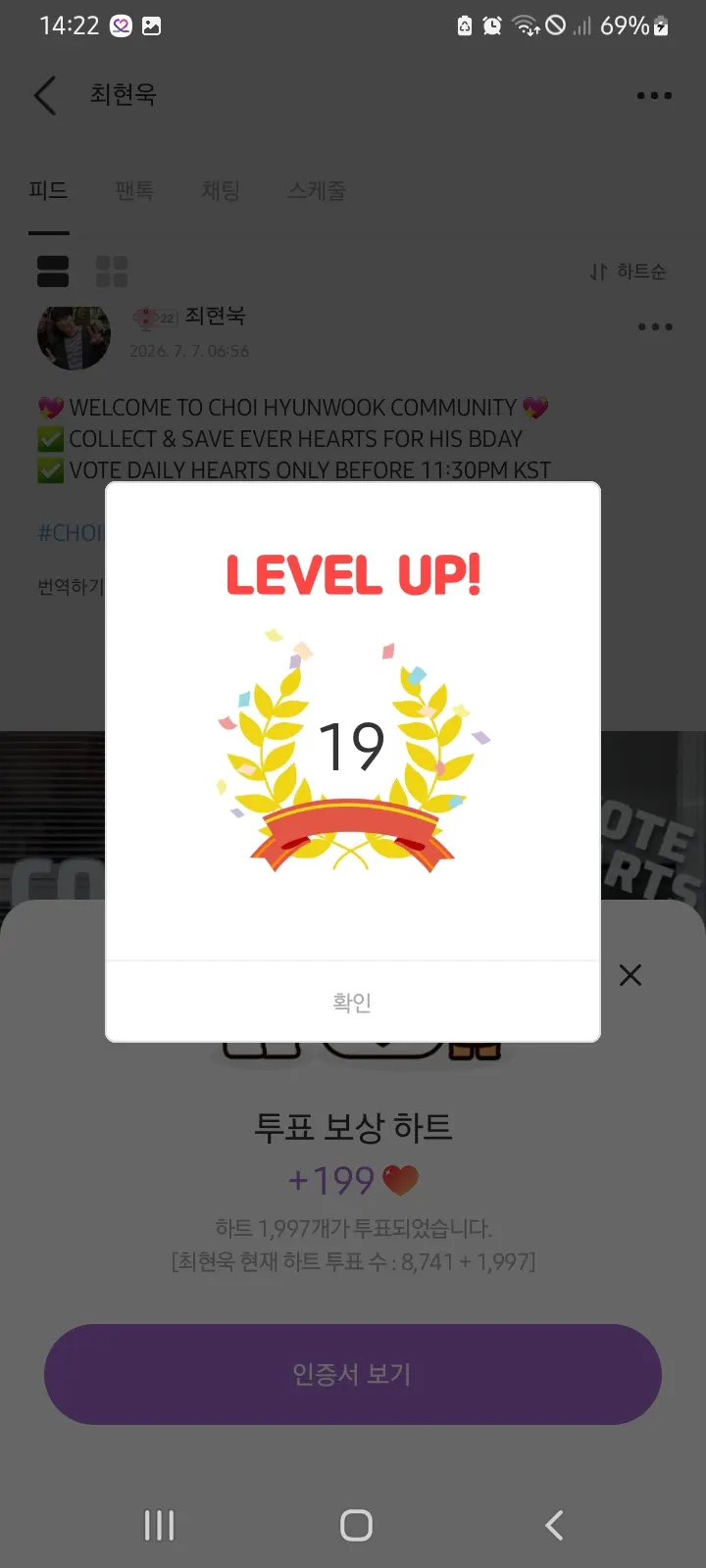Confirm the level up dialog with 확인
Viewport: 706px width, 1568px height.
[353, 1002]
